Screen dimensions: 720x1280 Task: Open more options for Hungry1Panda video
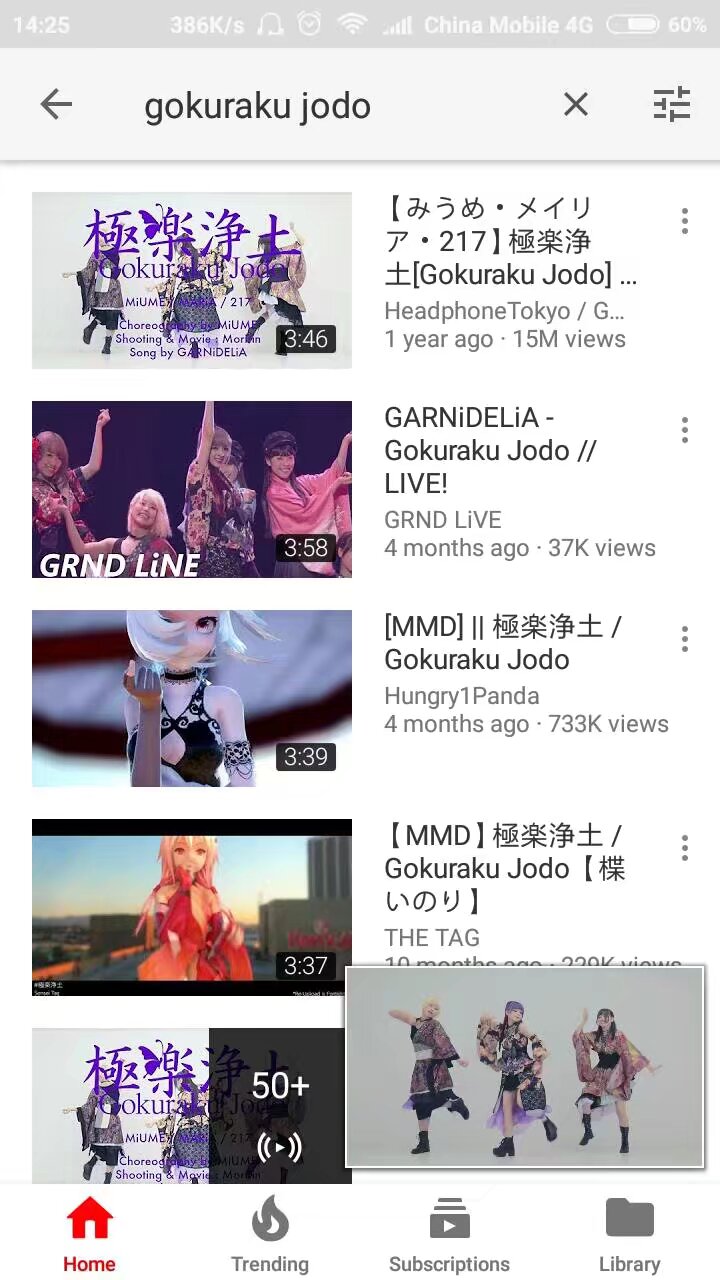click(x=684, y=639)
